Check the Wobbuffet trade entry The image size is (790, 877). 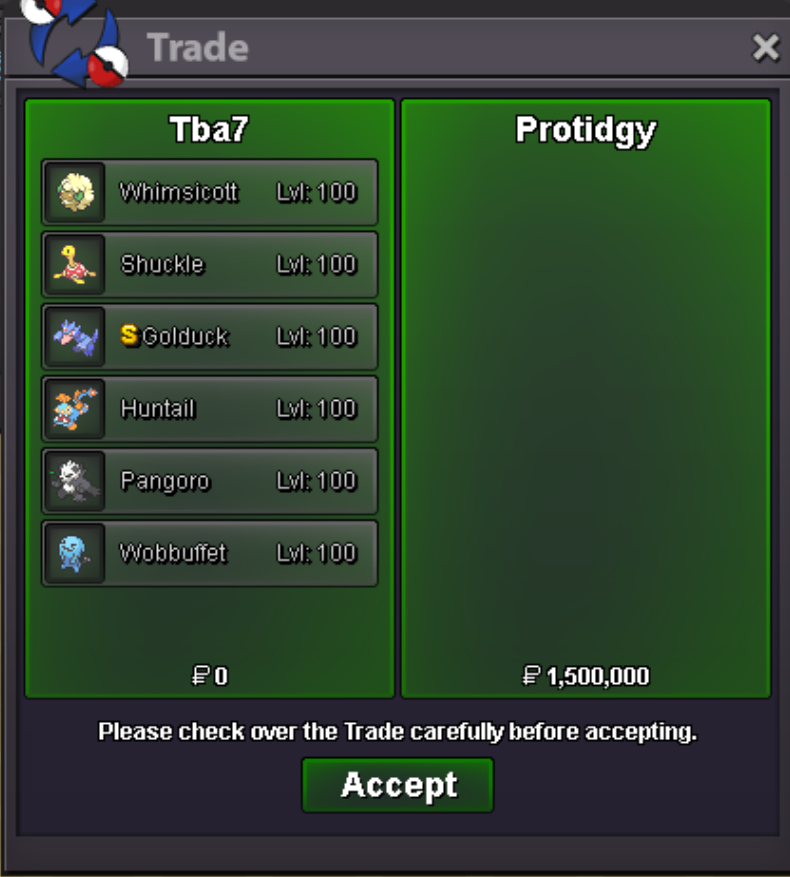coord(210,553)
